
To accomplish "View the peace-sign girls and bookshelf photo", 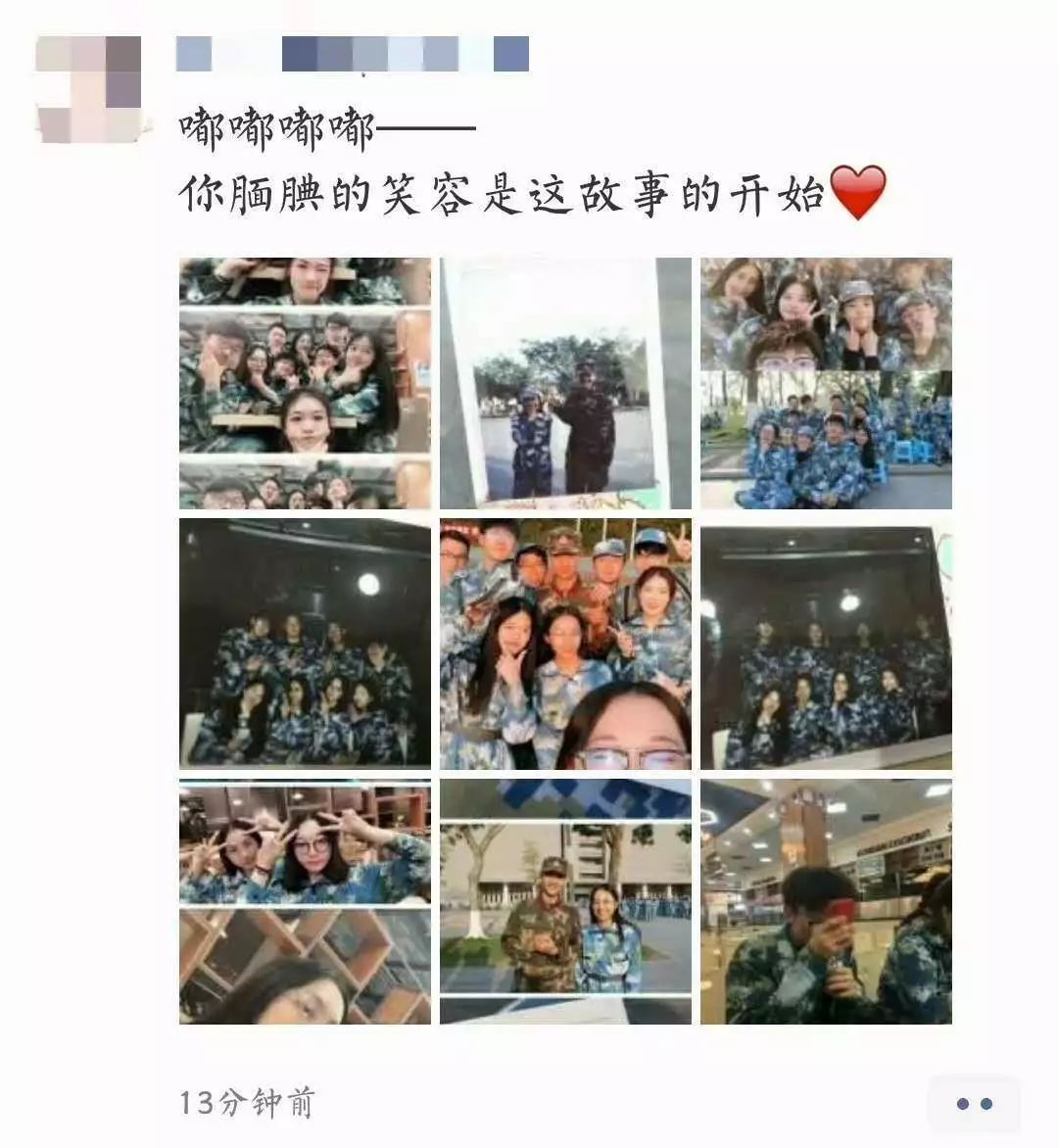I will point(305,902).
